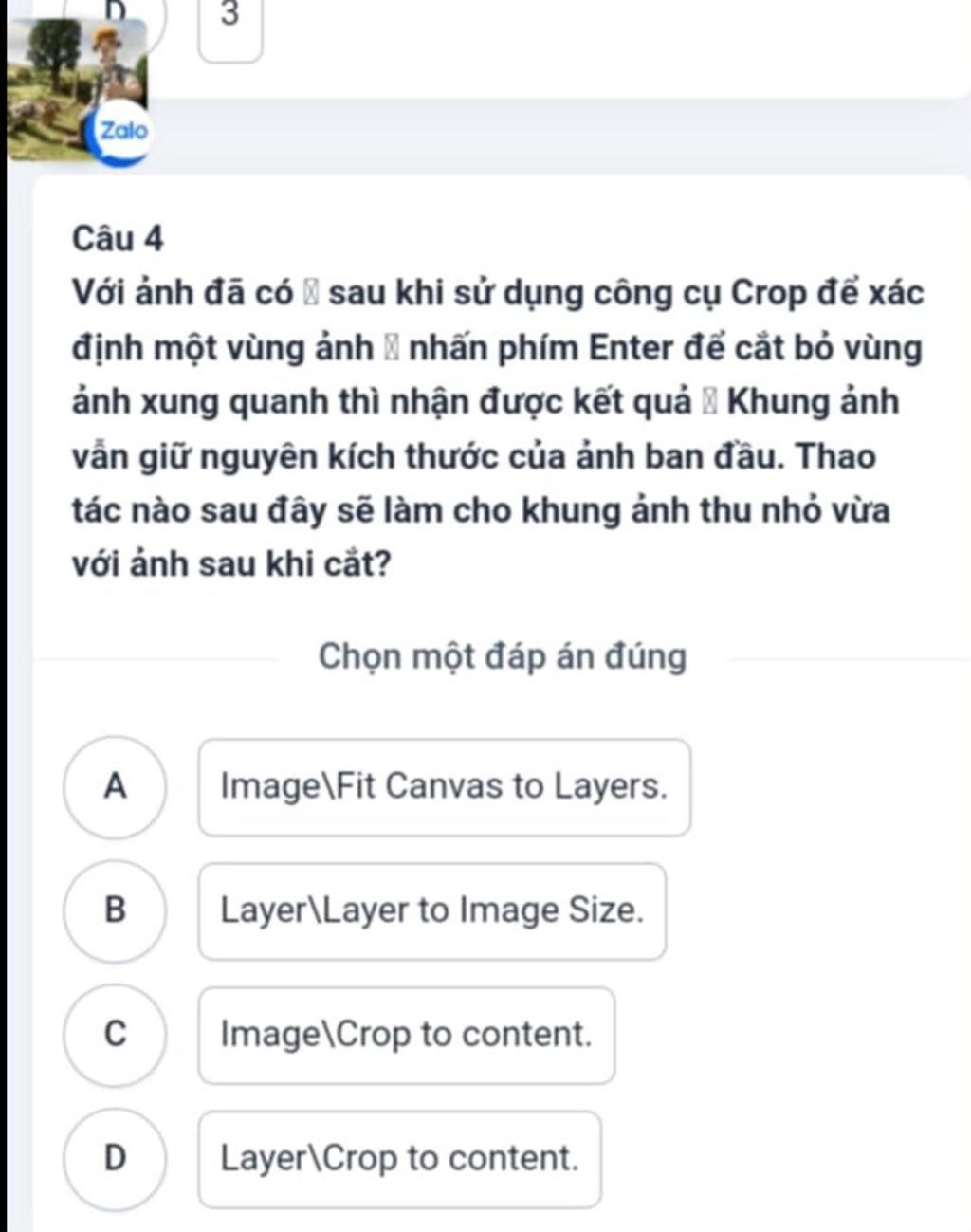This screenshot has width=971, height=1232.
Task: Select option 3 of the previous question
Action: (230, 28)
